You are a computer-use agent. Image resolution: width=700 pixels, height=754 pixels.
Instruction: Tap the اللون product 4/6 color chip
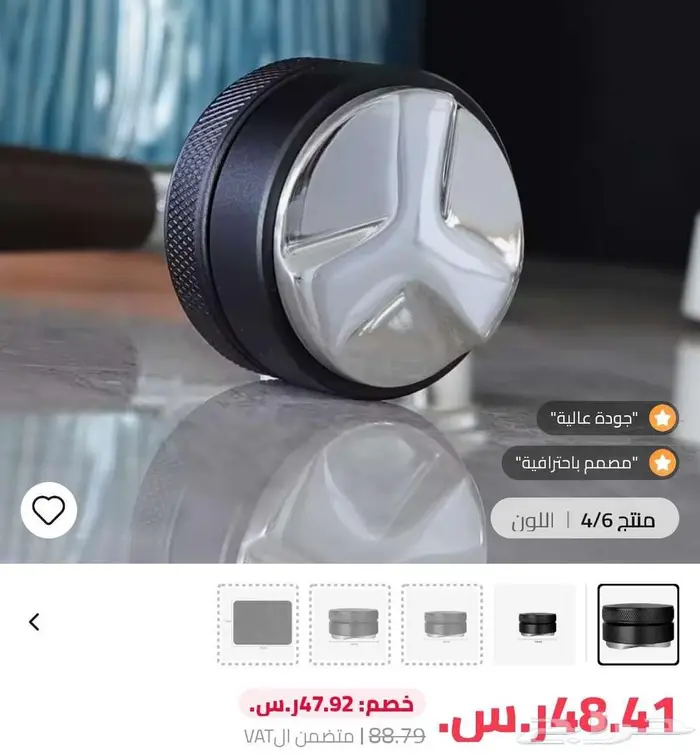[584, 519]
